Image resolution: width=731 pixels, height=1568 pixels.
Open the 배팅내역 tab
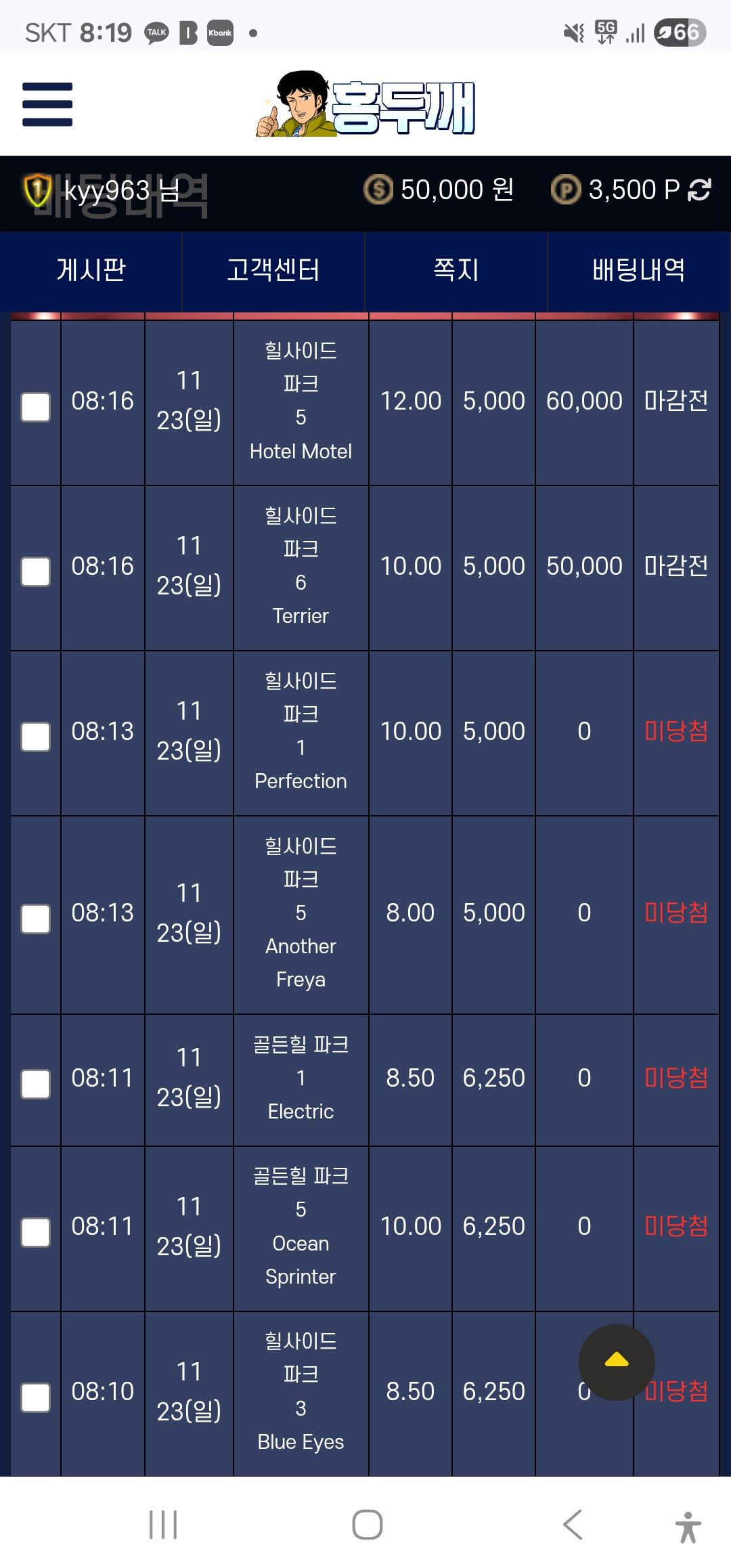638,270
